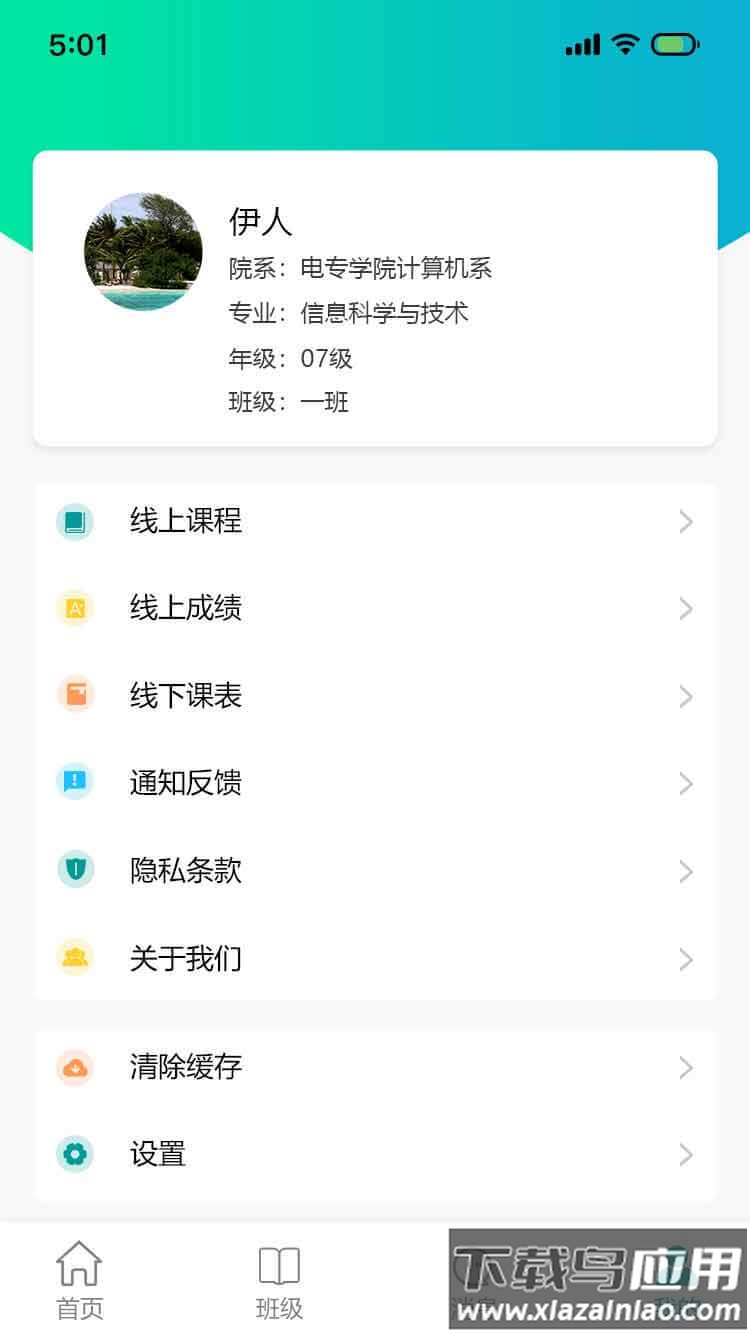Expand the 线上课程 row chevron
Viewport: 750px width, 1334px height.
686,521
